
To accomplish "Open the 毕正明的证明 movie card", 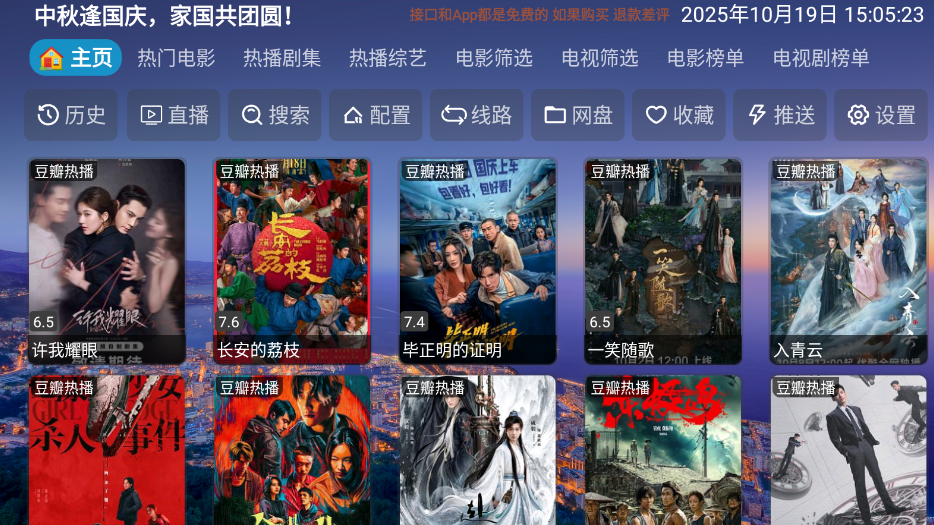I will [x=478, y=260].
